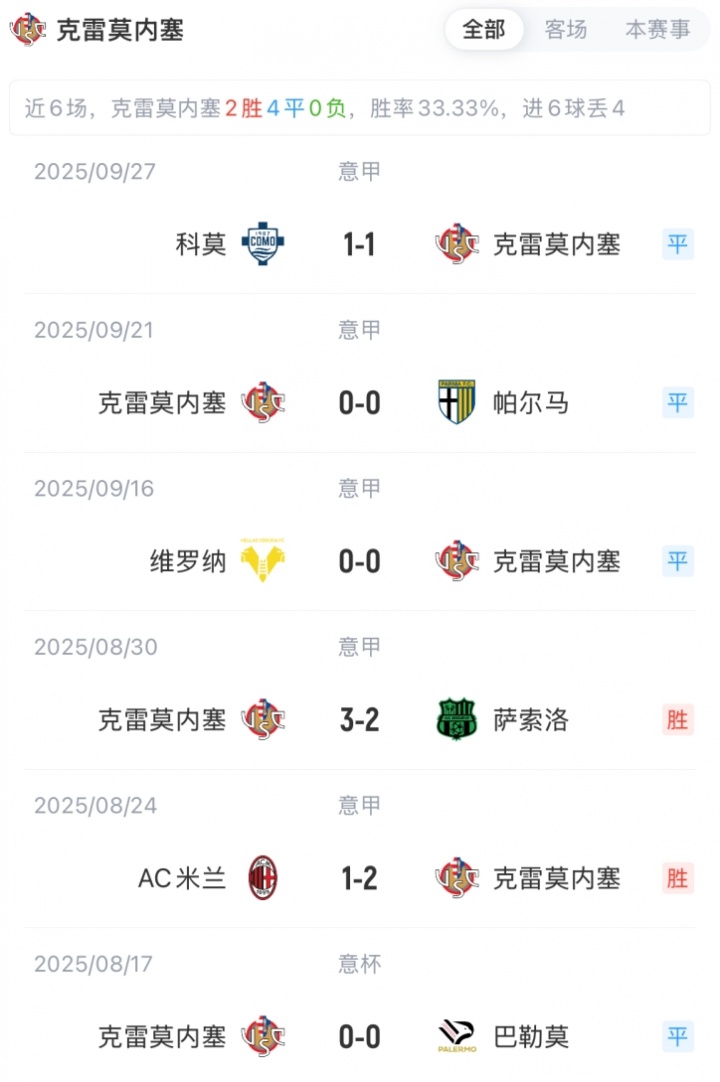View the AC米兰 vs 克雷莫内塞 match
This screenshot has height=1082, width=720.
(358, 879)
